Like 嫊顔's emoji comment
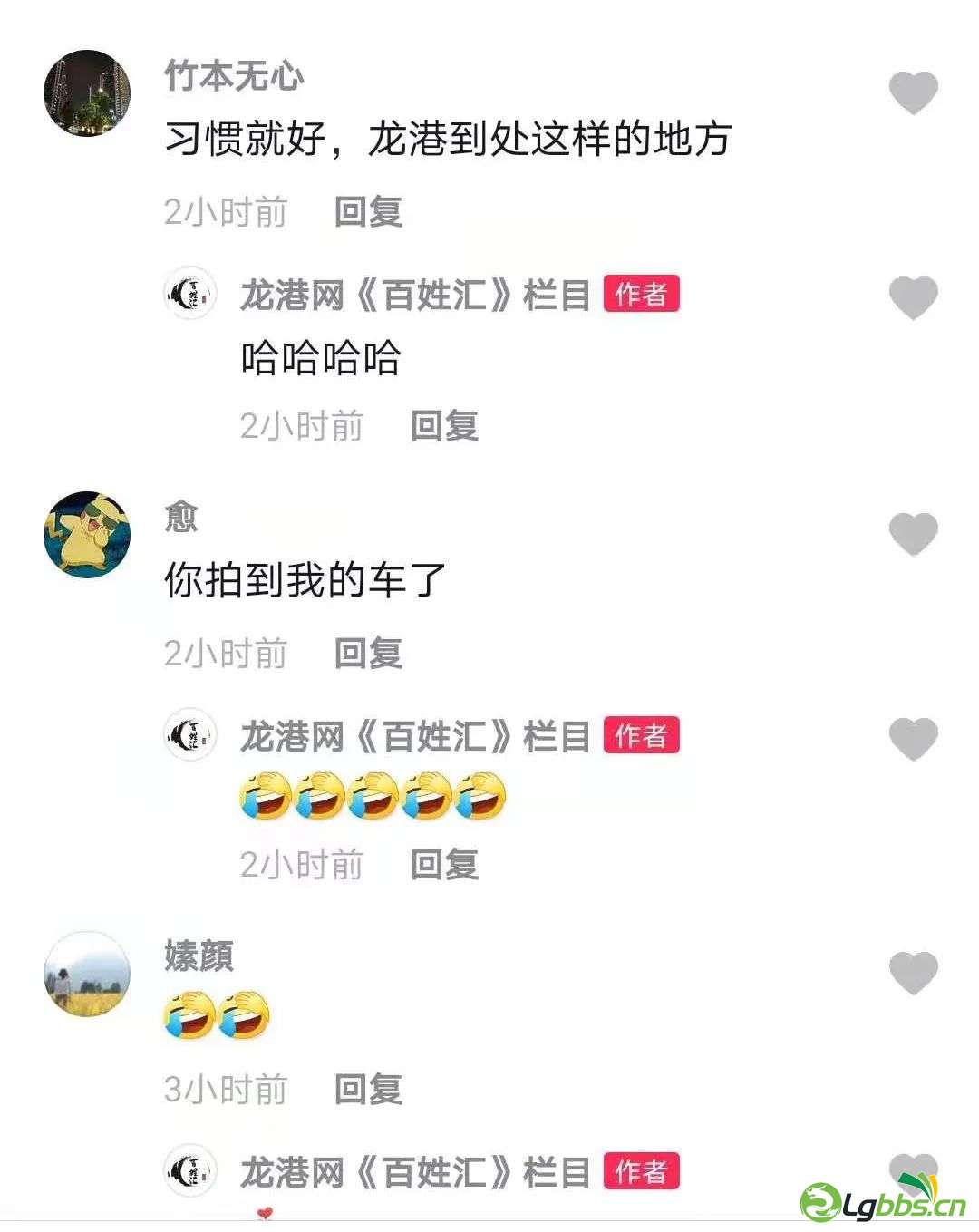This screenshot has height=1232, width=979. click(x=912, y=973)
